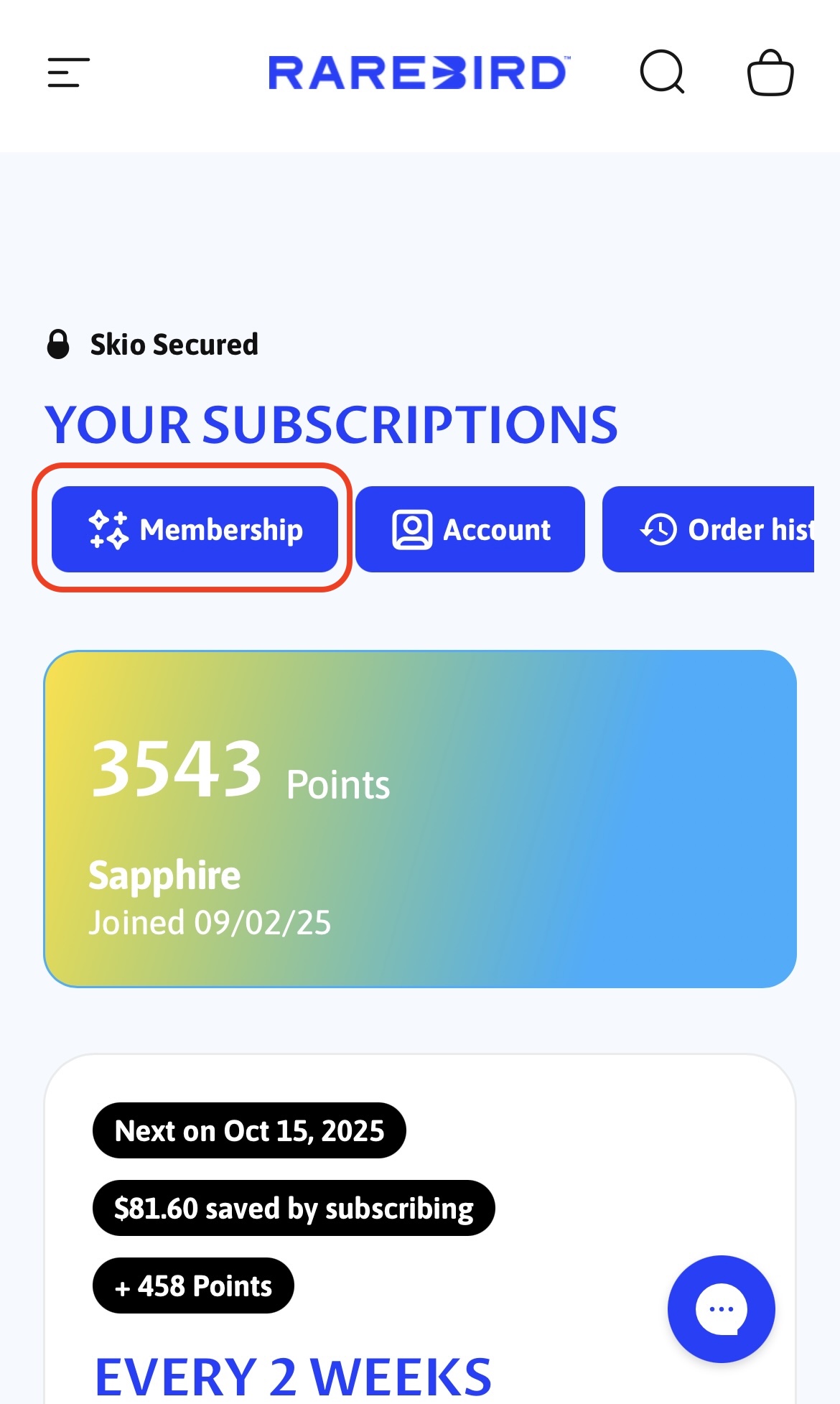Open the hamburger navigation menu

68,73
